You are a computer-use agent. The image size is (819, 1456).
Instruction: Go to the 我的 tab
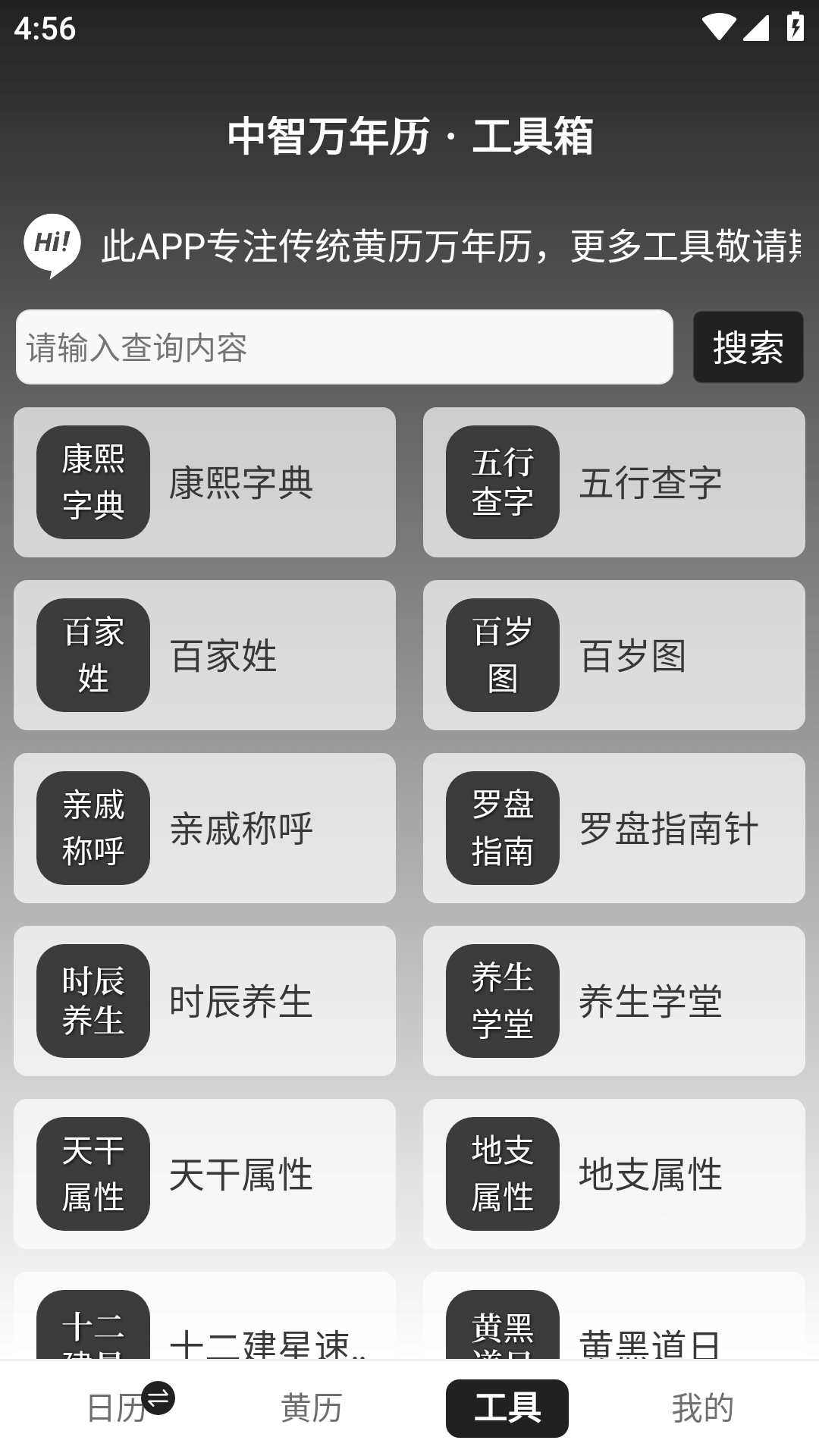pyautogui.click(x=702, y=1408)
